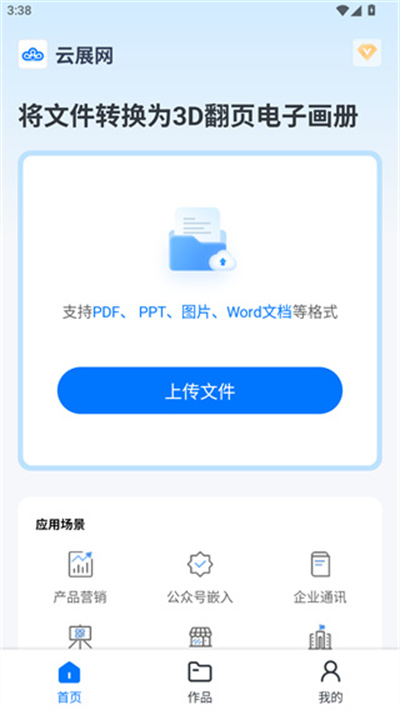Open the VIP diamond icon
The image size is (400, 710).
(366, 53)
